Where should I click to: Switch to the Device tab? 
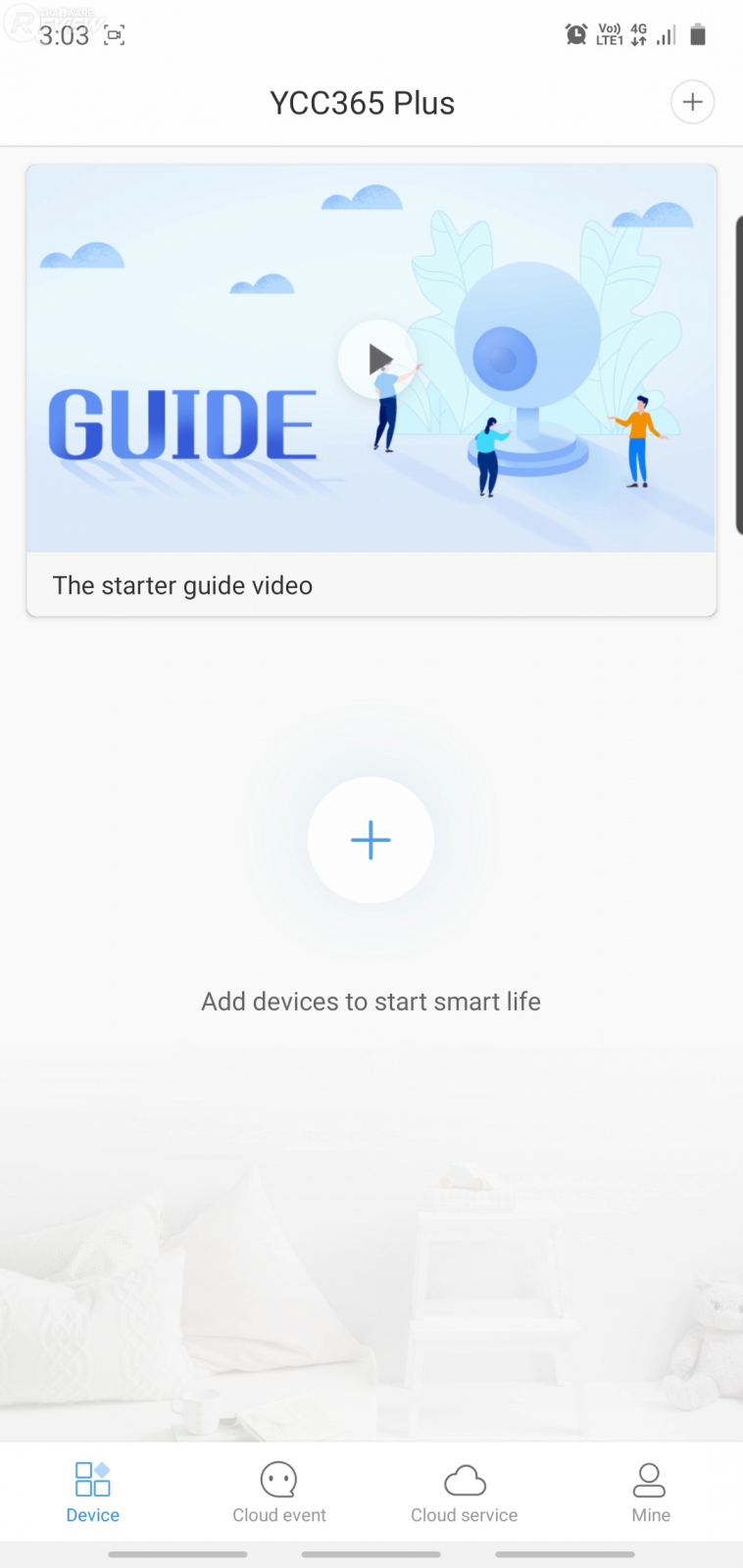(x=93, y=1492)
